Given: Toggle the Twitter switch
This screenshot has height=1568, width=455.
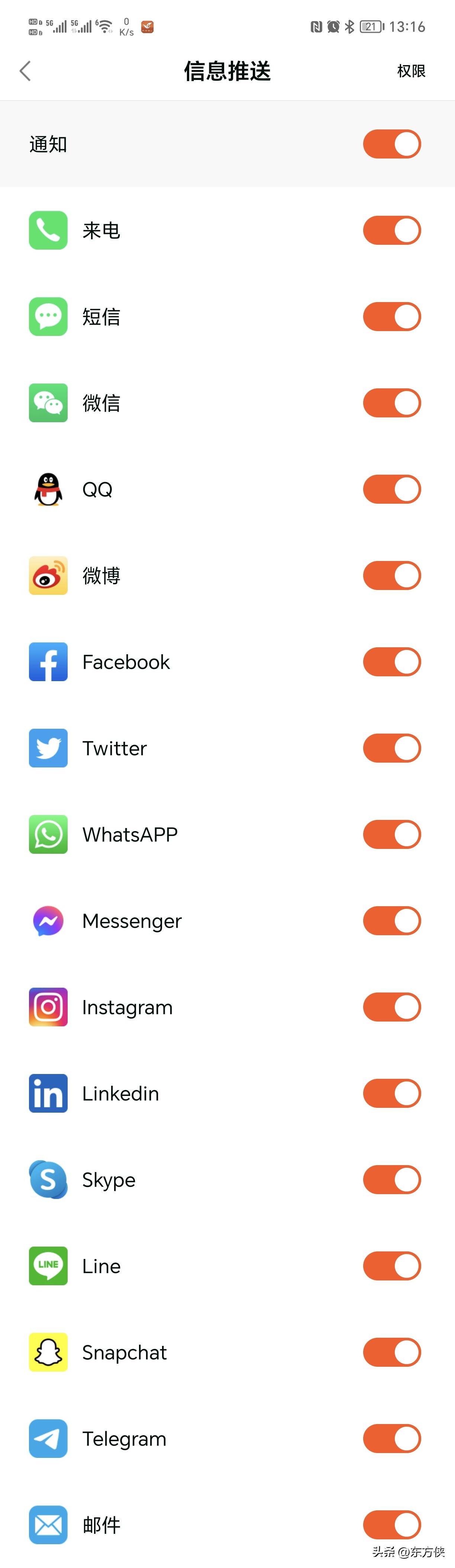Looking at the screenshot, I should (392, 749).
